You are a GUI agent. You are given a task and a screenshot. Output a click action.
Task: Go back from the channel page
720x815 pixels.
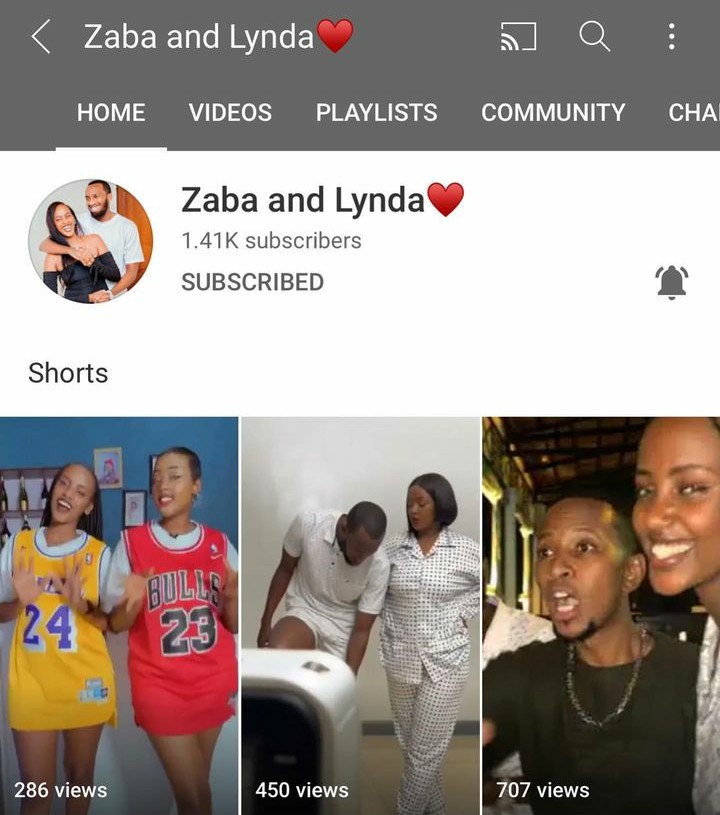[41, 37]
